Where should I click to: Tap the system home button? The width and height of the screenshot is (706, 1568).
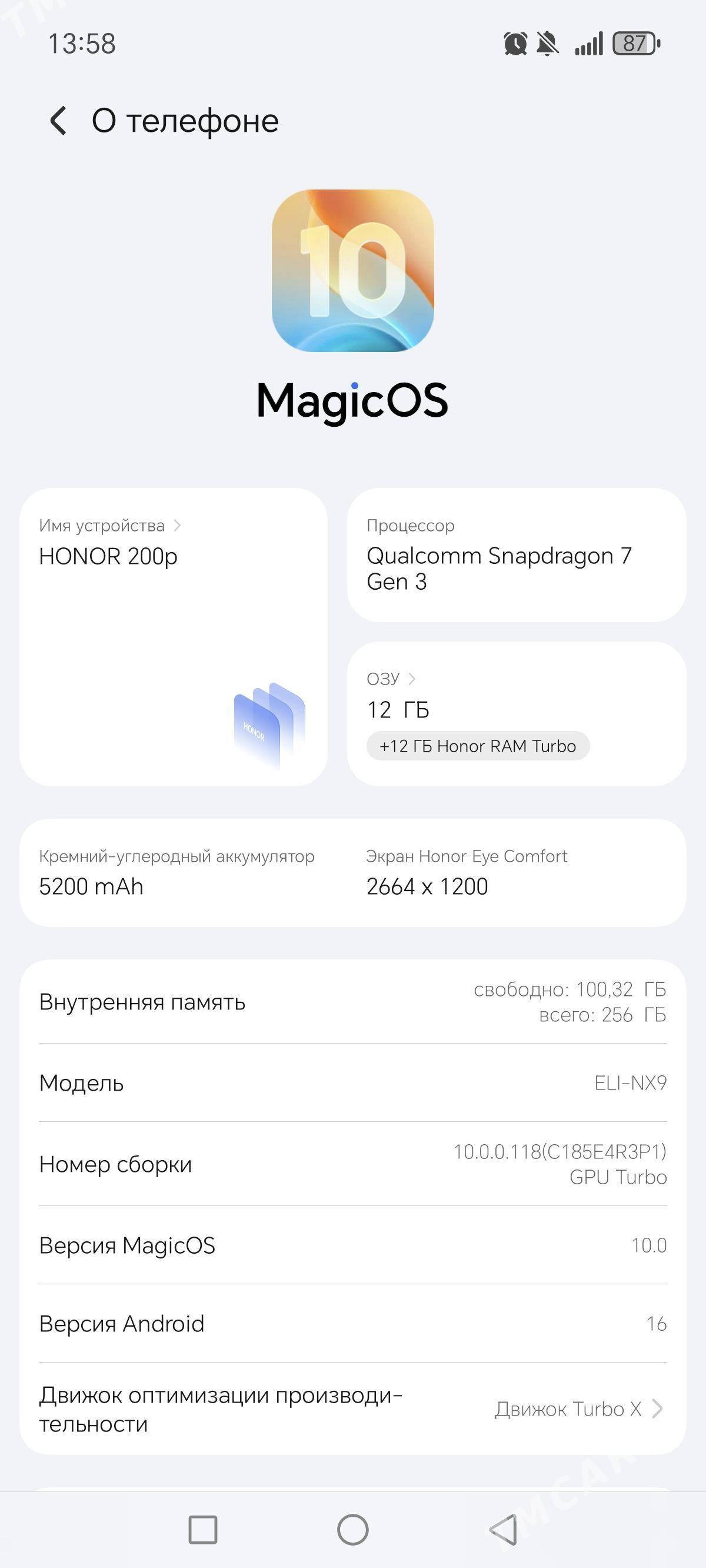pyautogui.click(x=353, y=1529)
